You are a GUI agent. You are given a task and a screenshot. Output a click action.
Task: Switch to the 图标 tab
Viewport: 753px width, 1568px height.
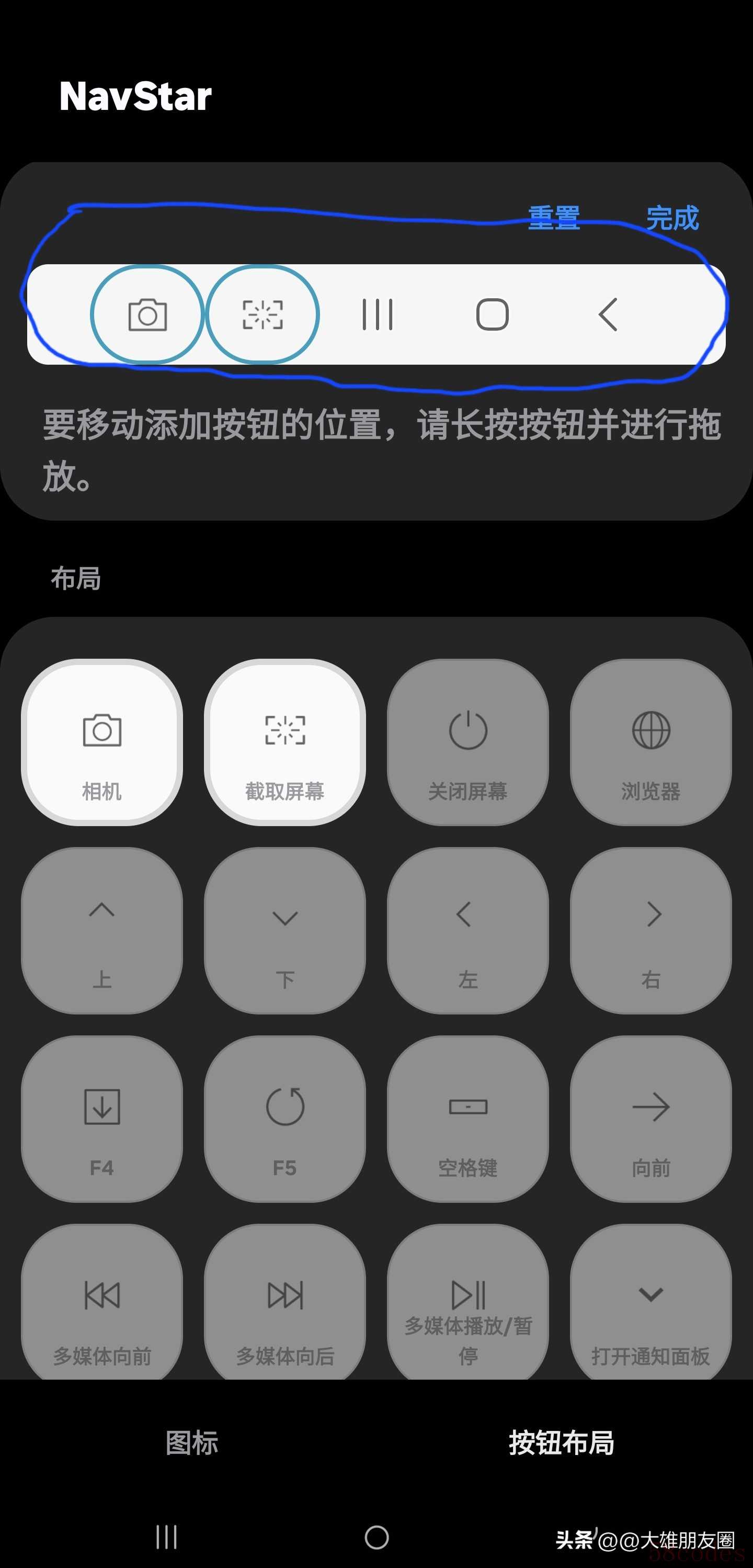pyautogui.click(x=191, y=1442)
